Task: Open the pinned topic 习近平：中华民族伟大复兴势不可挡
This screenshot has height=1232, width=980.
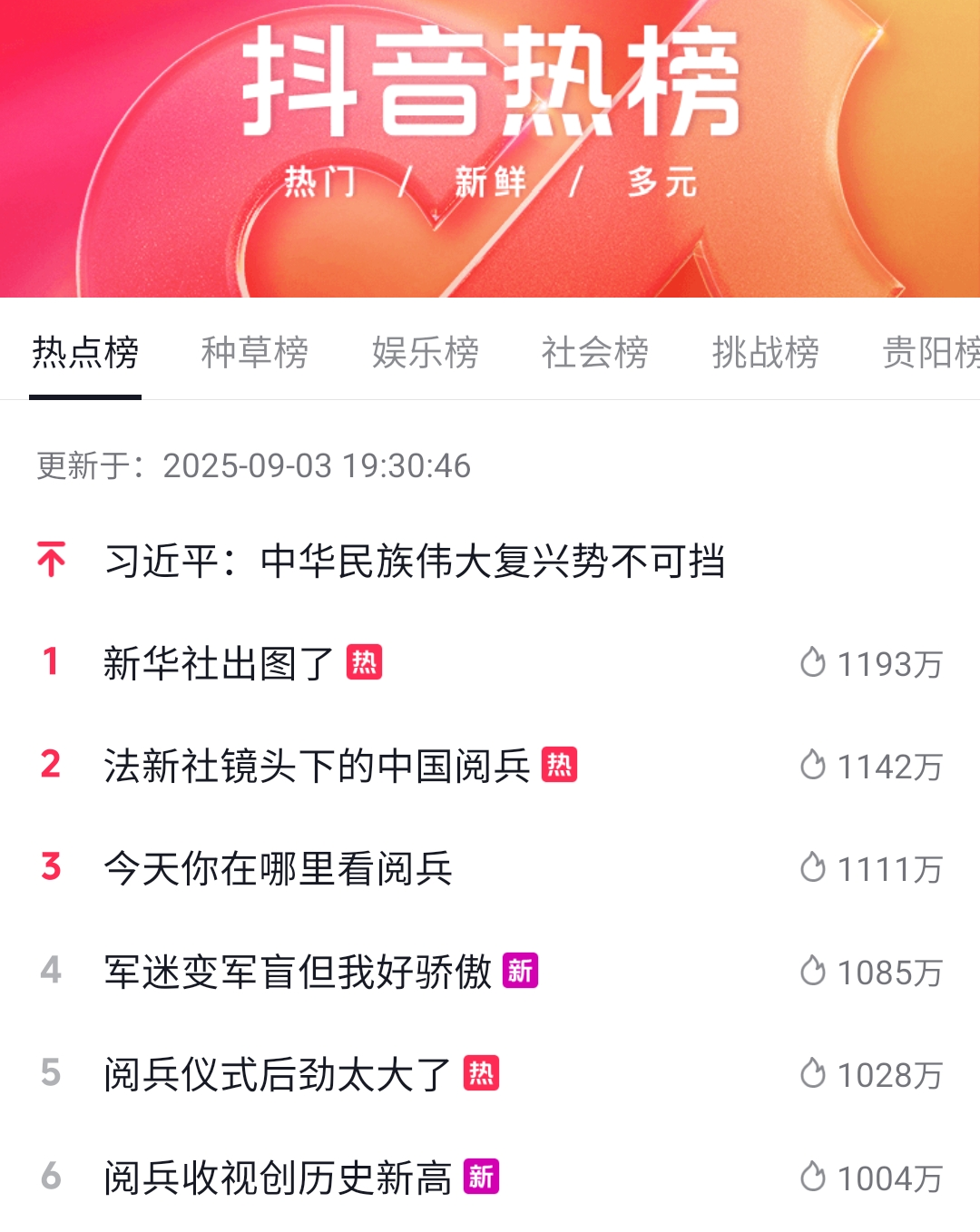Action: [415, 561]
